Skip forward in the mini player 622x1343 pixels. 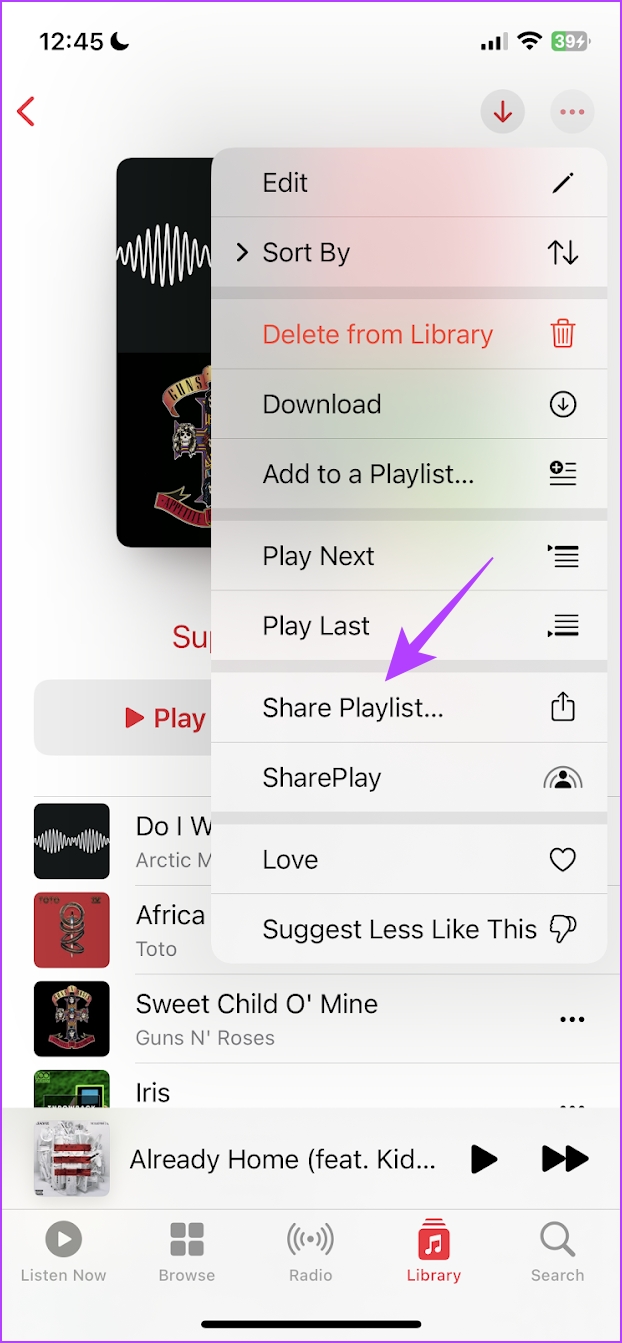click(565, 1159)
